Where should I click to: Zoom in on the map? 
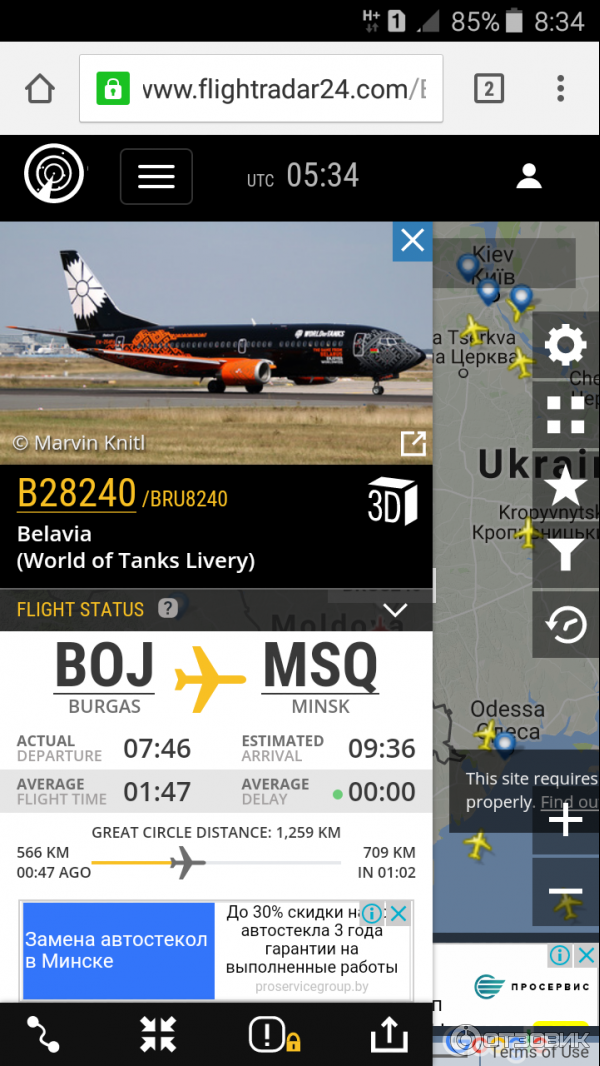(x=565, y=820)
